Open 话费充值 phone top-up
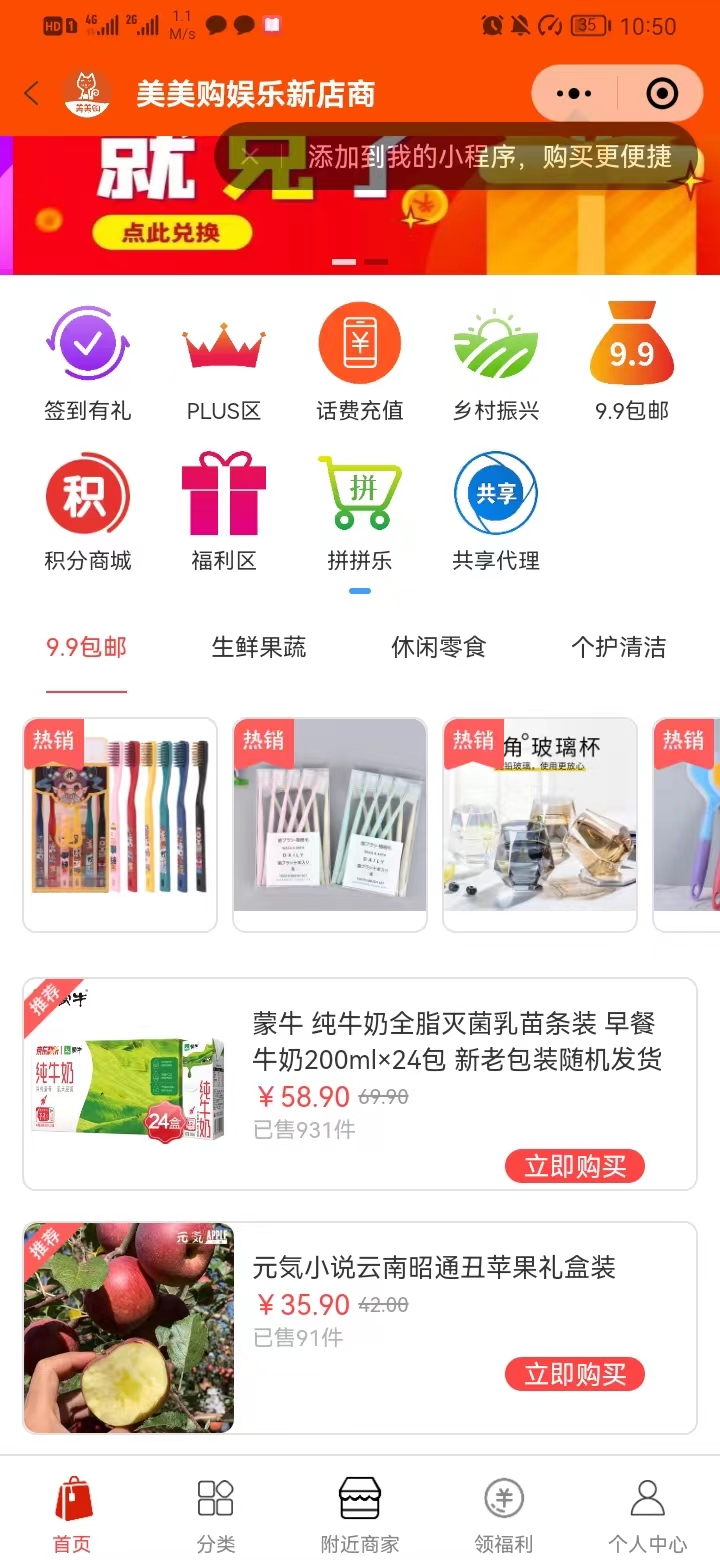The width and height of the screenshot is (720, 1560). point(360,364)
